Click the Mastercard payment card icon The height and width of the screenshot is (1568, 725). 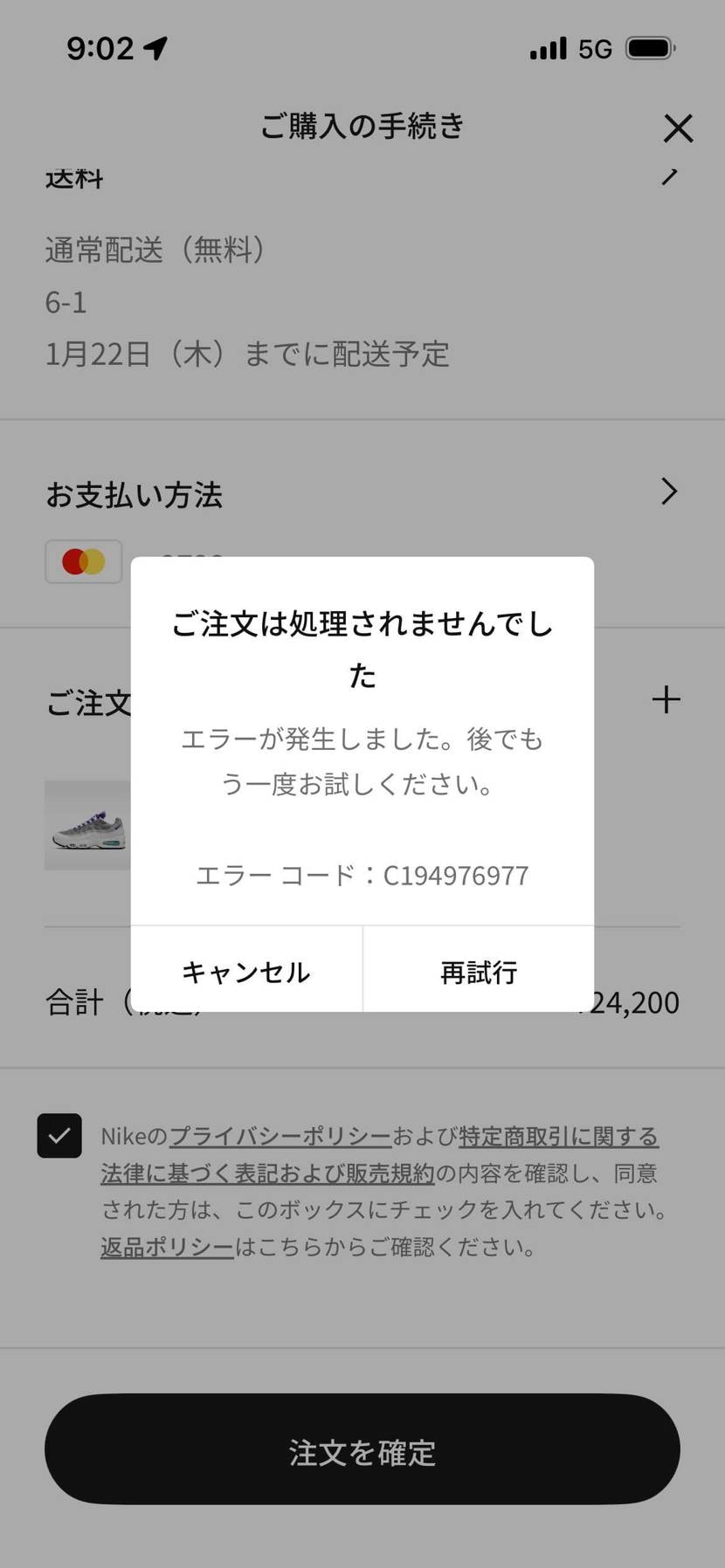point(83,561)
